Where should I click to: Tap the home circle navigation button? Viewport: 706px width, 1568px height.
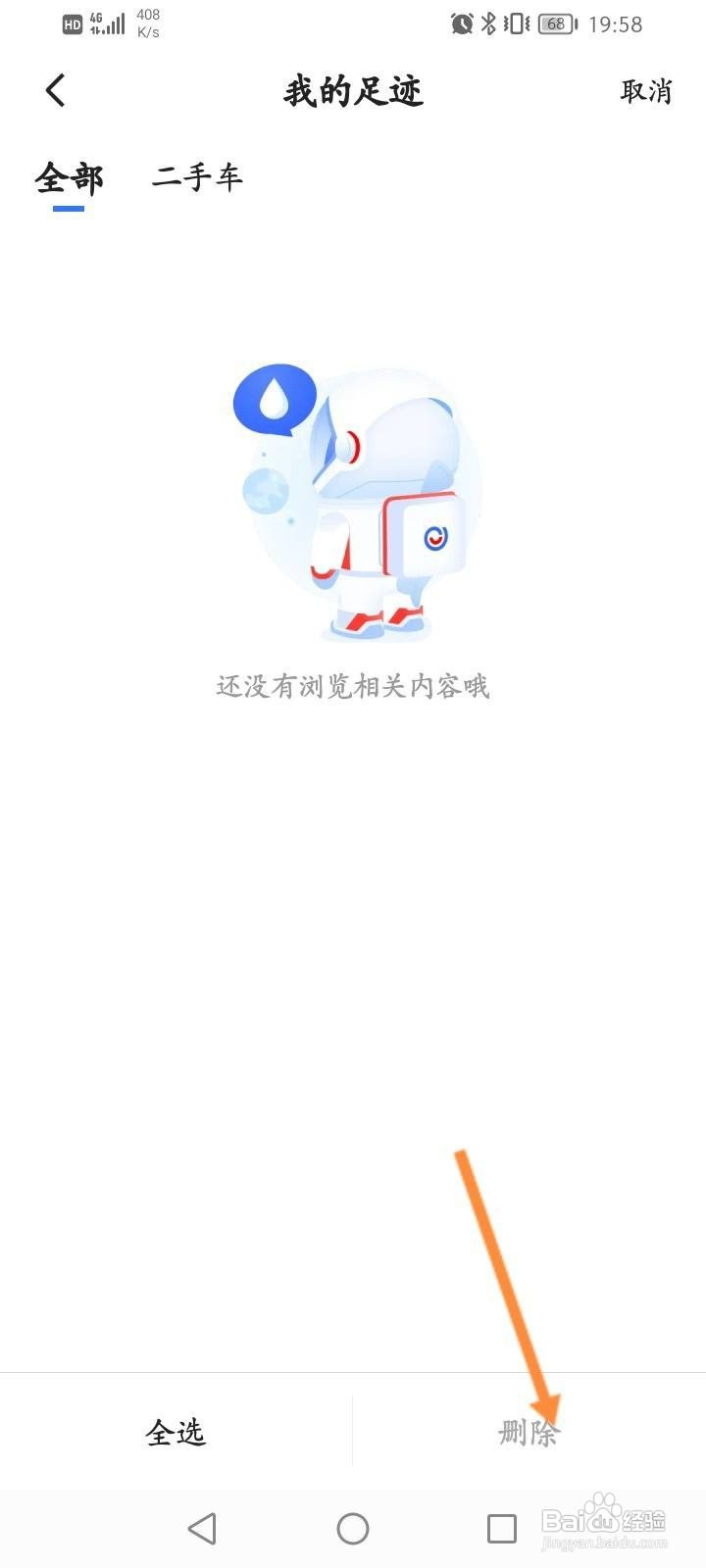[x=352, y=1528]
